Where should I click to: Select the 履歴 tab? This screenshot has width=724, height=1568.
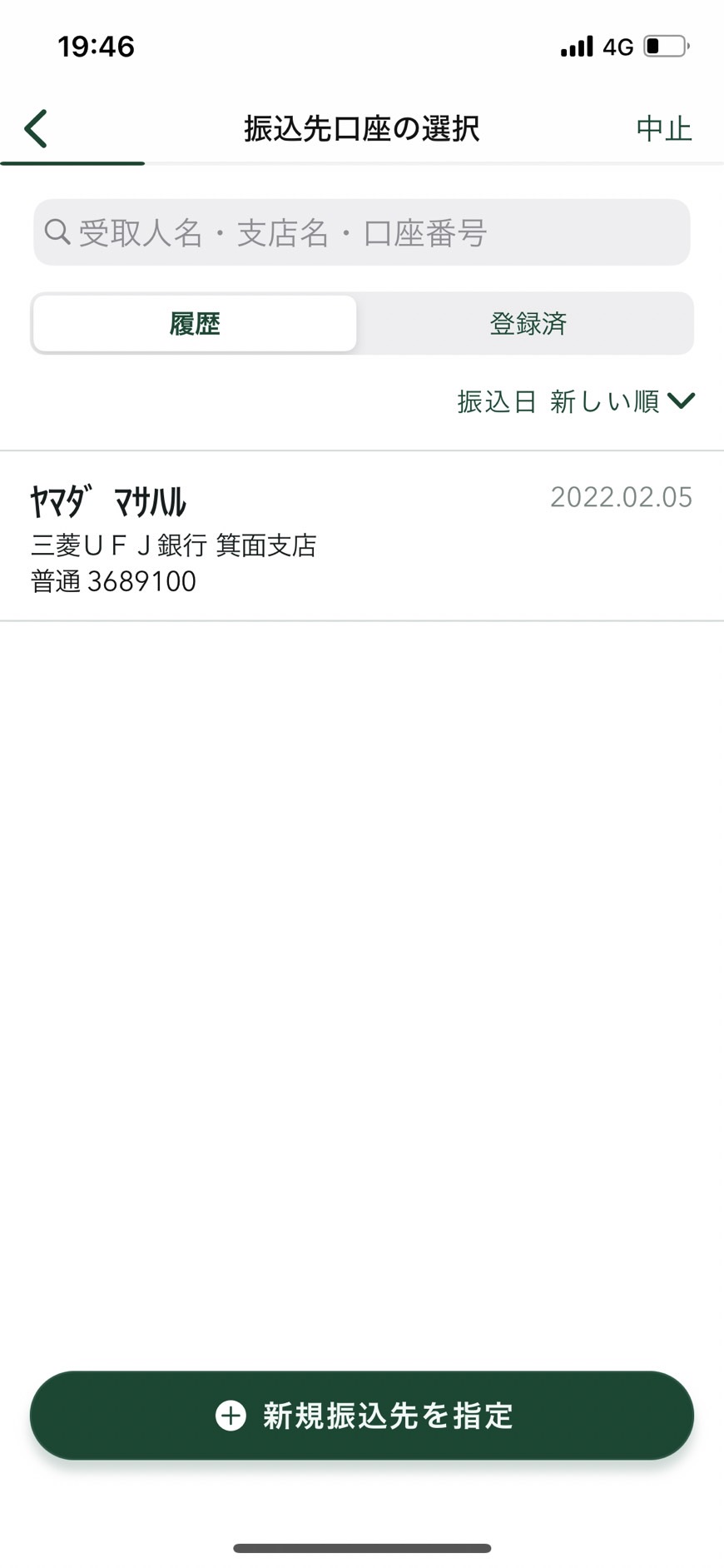195,323
